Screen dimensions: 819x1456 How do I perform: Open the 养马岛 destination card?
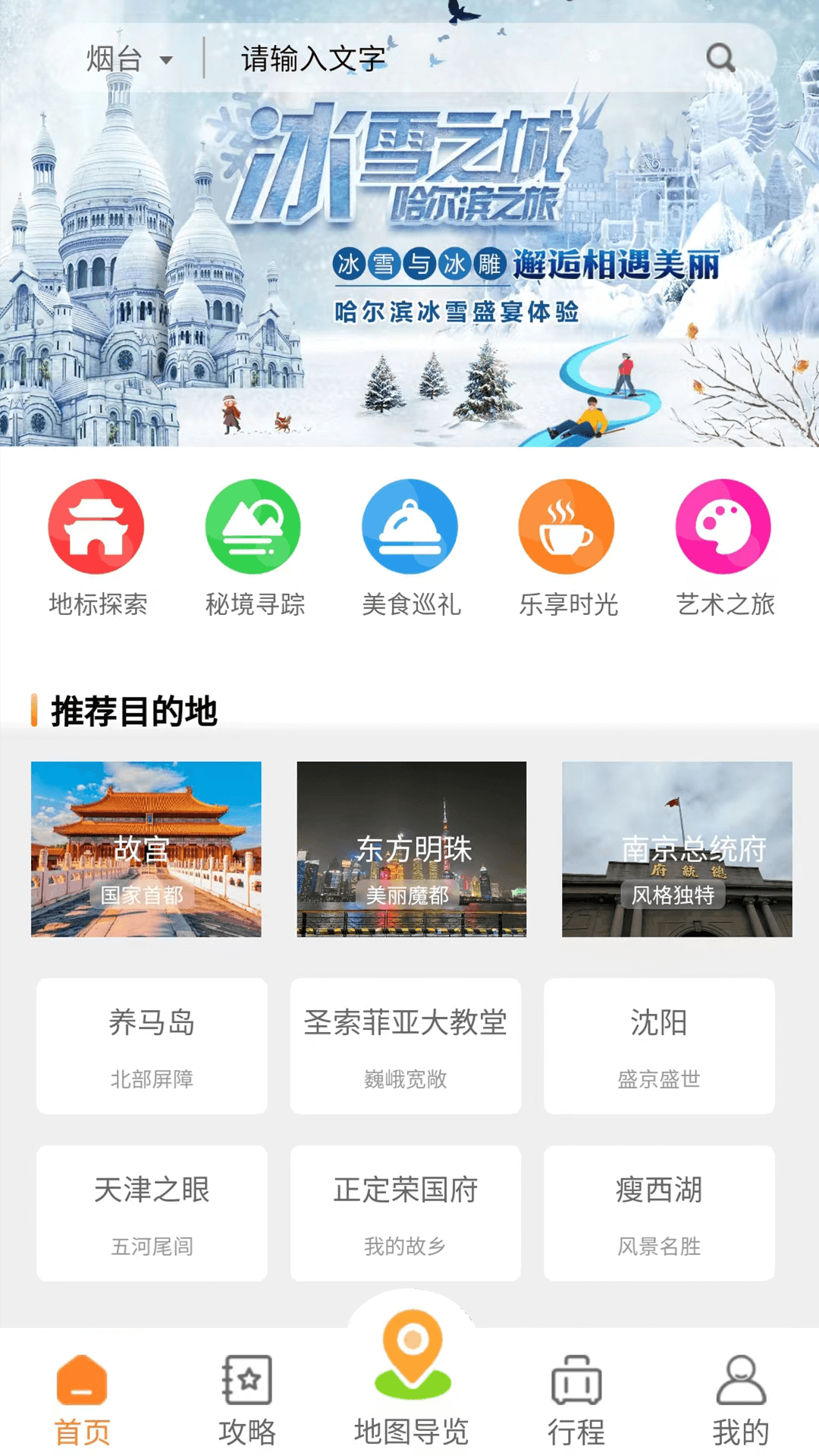click(x=151, y=1046)
